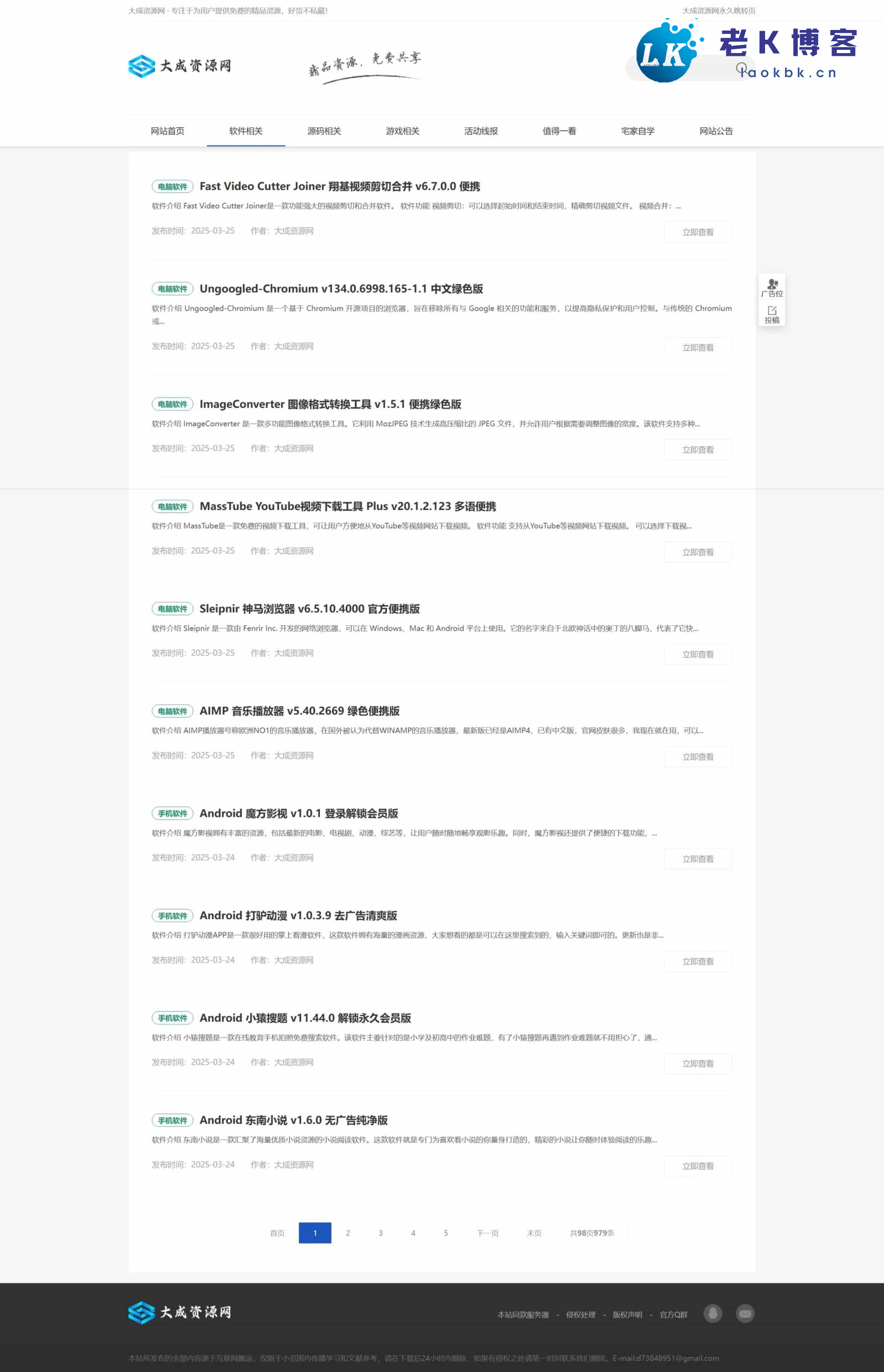Open the 网站首页 nav tab
Viewport: 884px width, 1372px height.
[167, 131]
